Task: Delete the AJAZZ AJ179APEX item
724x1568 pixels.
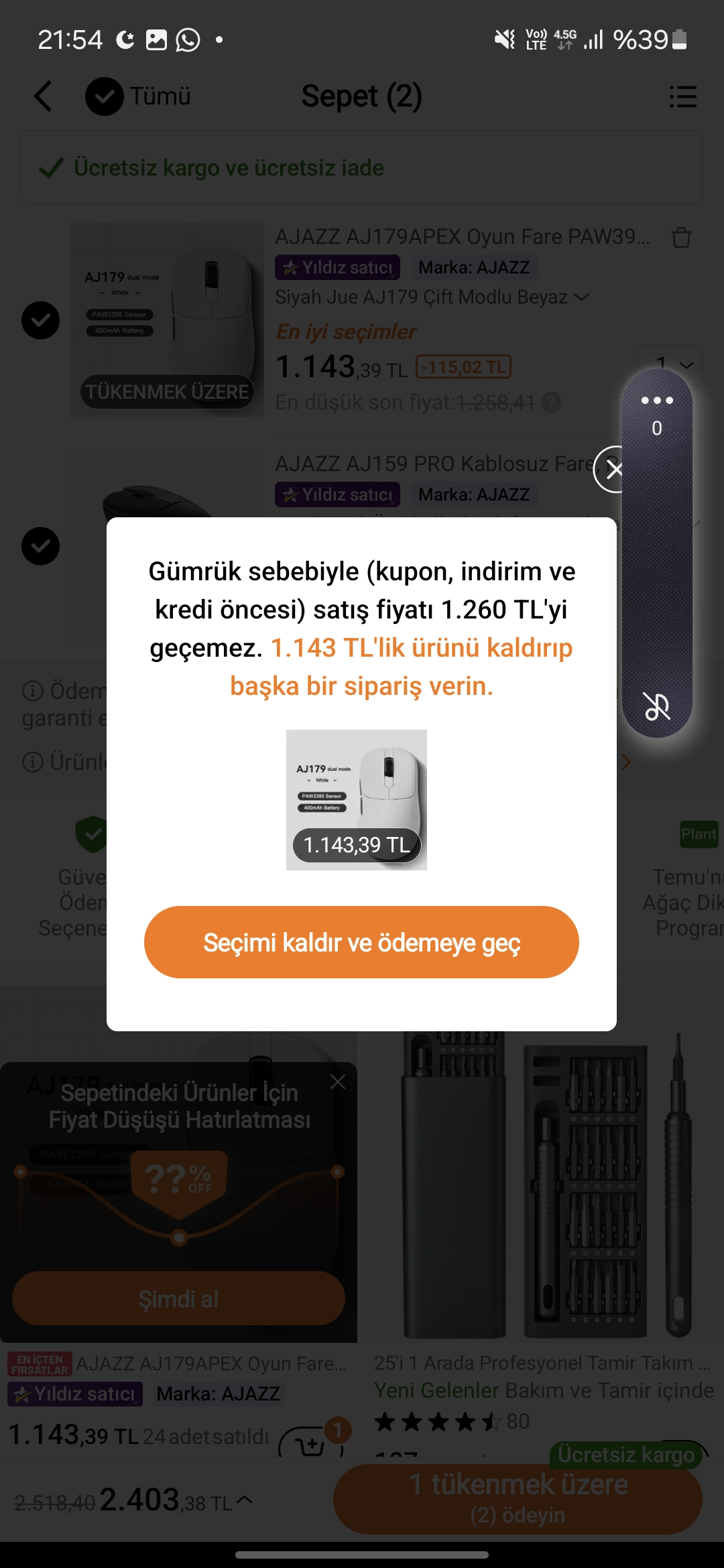Action: (x=682, y=237)
